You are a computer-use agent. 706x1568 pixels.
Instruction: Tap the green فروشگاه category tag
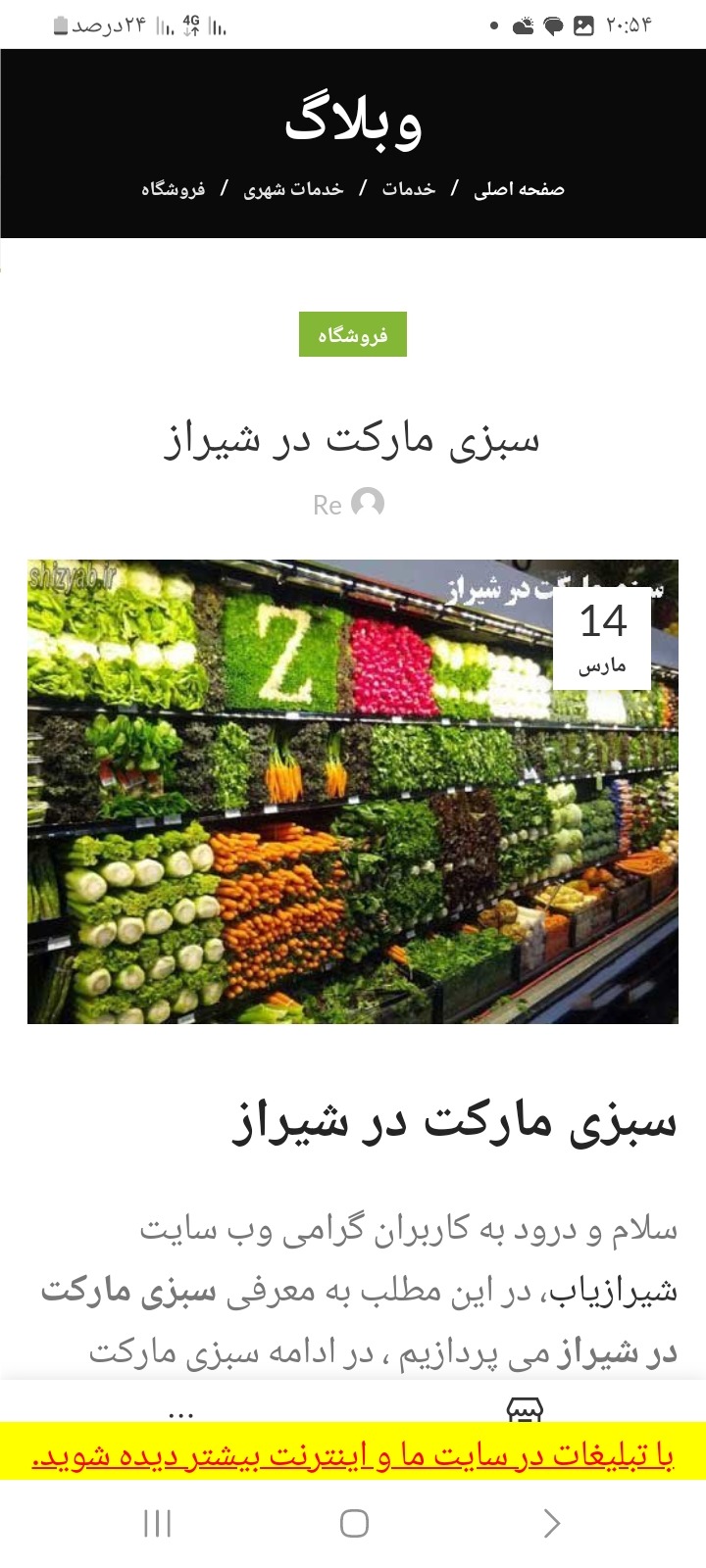tap(352, 335)
